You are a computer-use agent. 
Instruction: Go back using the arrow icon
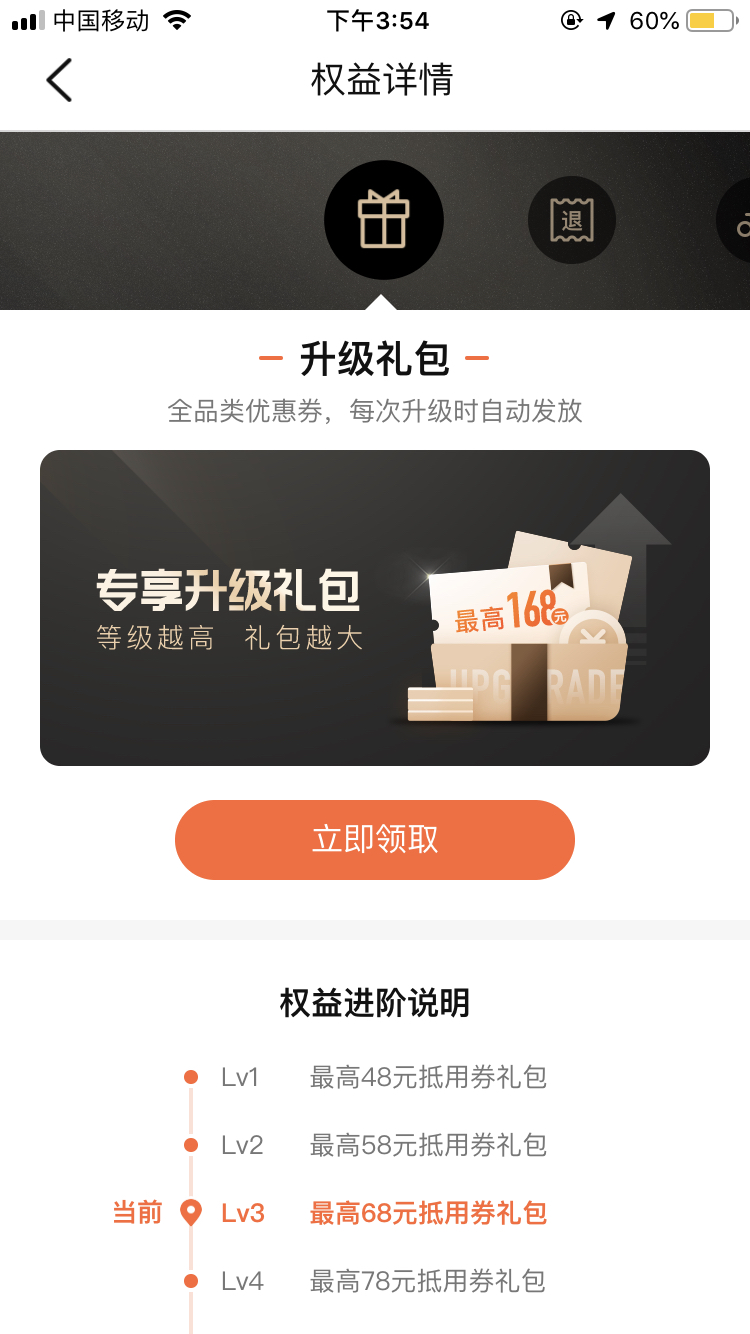click(x=59, y=80)
